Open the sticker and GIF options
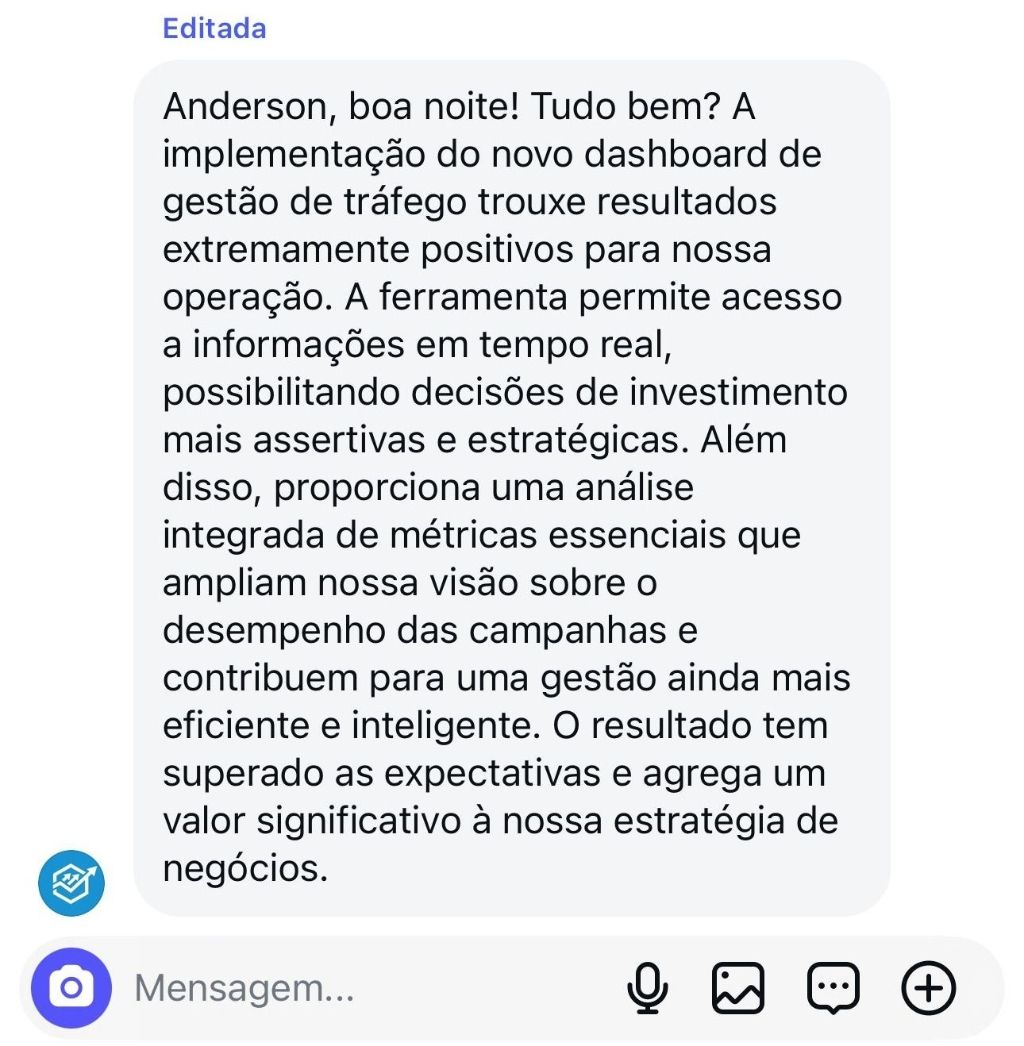1024x1046 pixels. [833, 989]
